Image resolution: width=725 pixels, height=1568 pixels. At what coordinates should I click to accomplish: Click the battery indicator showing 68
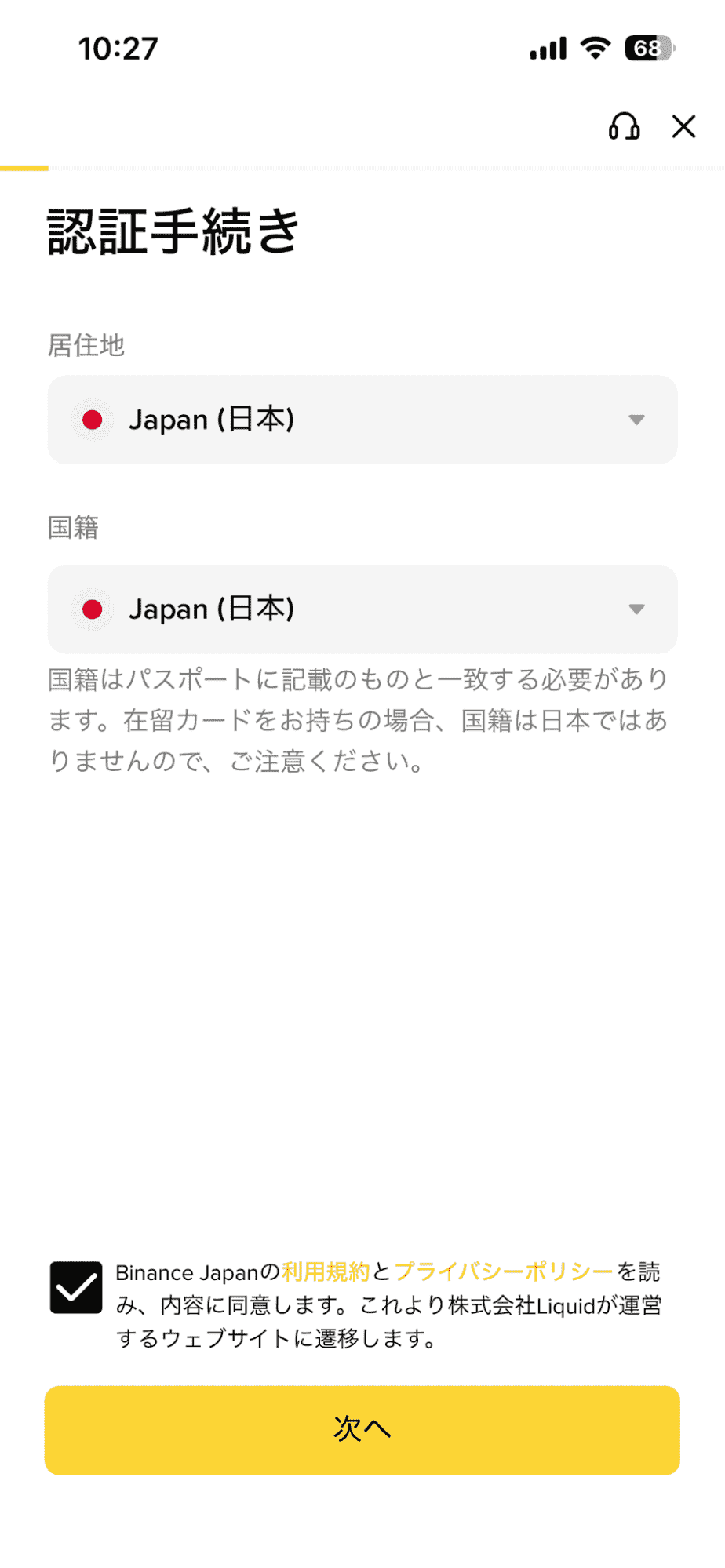point(650,47)
